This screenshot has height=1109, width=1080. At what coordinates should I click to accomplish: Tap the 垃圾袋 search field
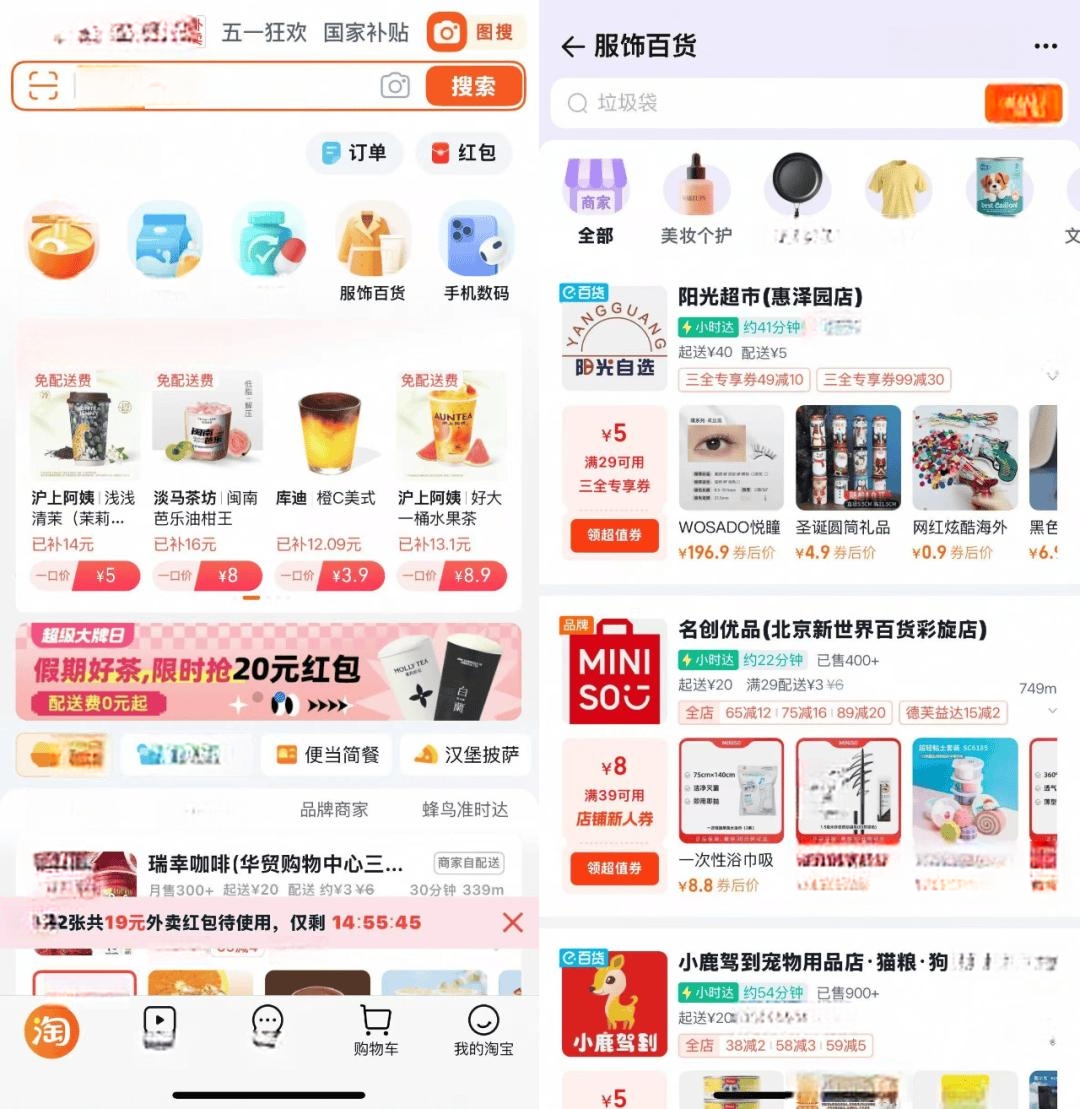(x=760, y=103)
